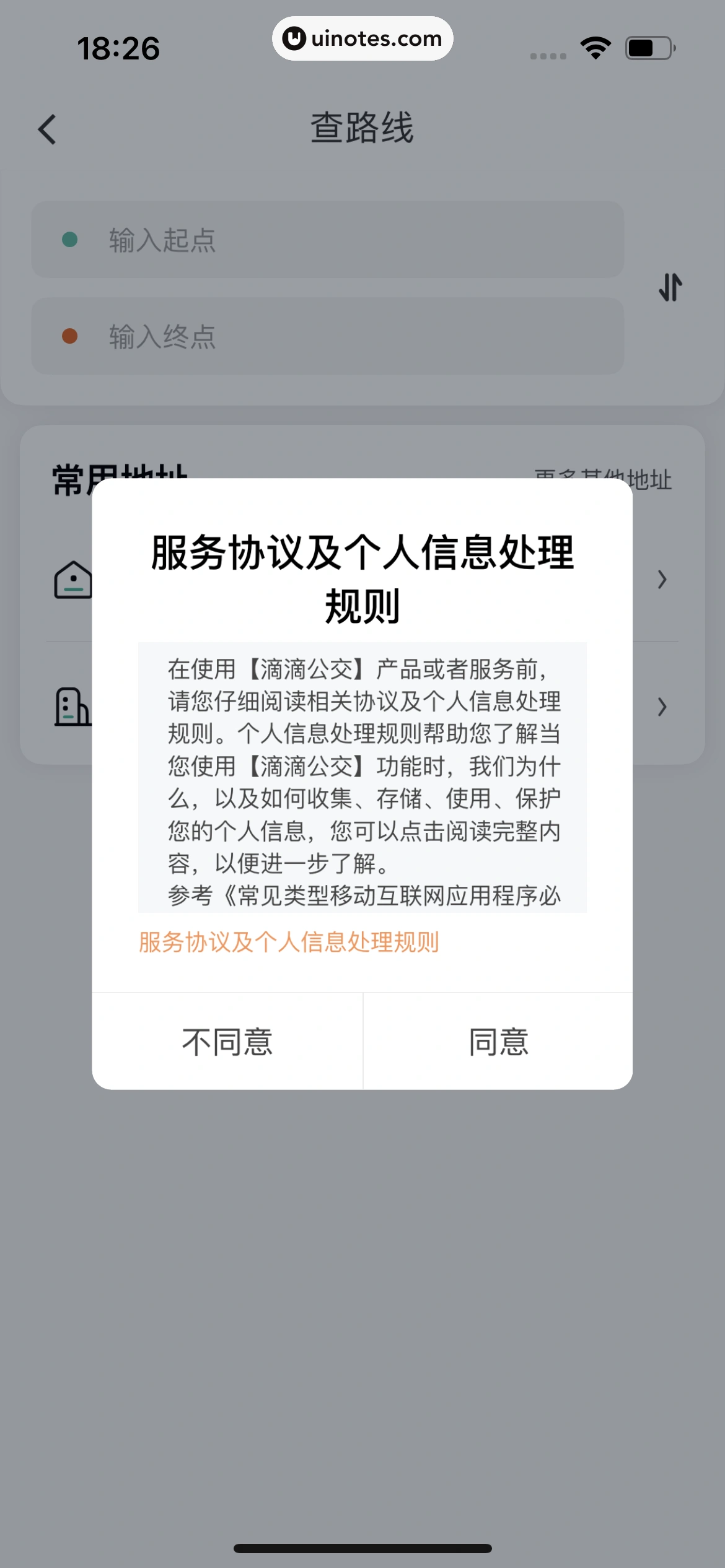Screen dimensions: 725x1568
Task: Tap the 输入终点 field
Action: coord(327,336)
